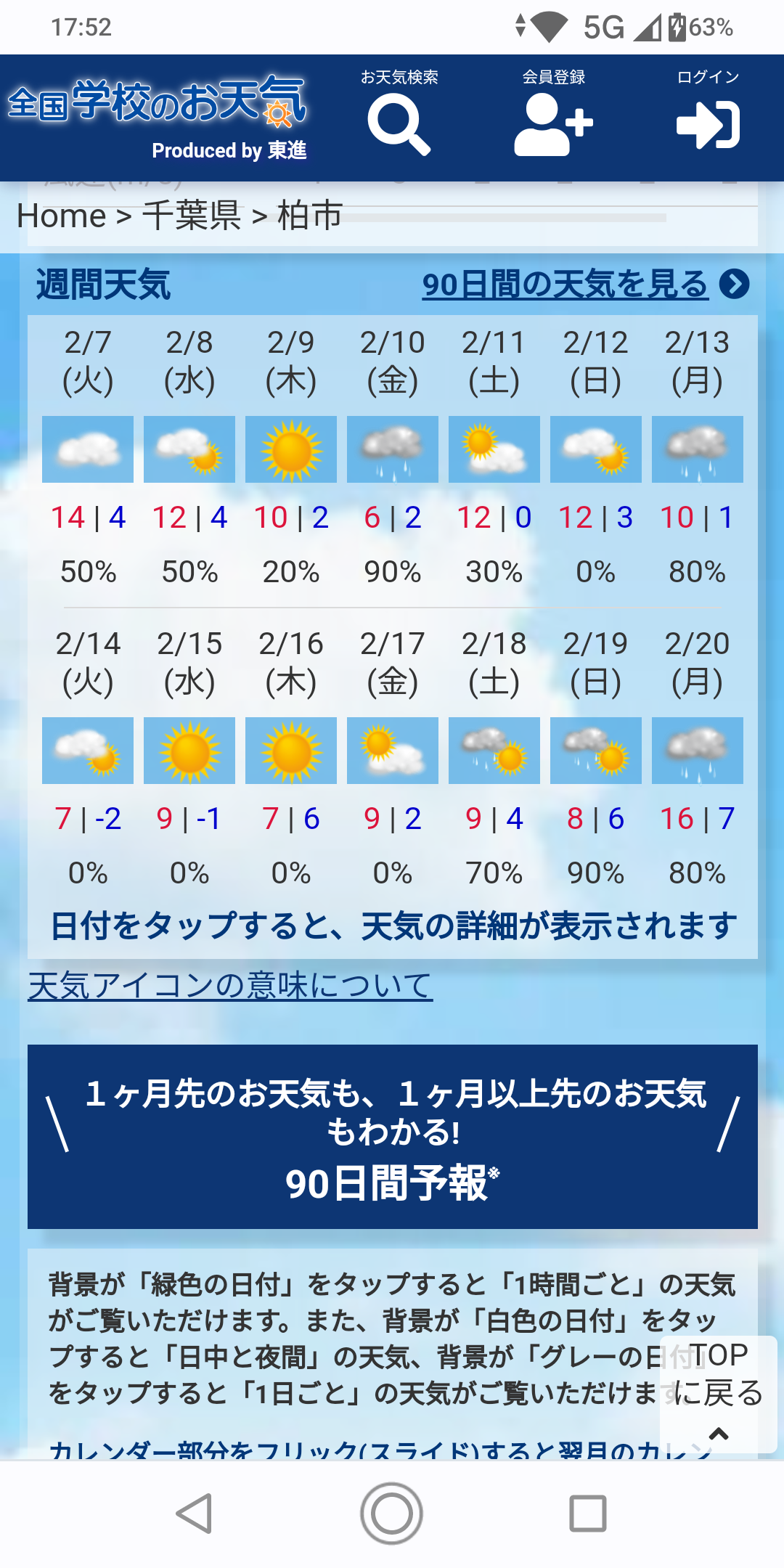Image resolution: width=784 pixels, height=1568 pixels.
Task: Open the system recent apps view
Action: pos(587,1514)
